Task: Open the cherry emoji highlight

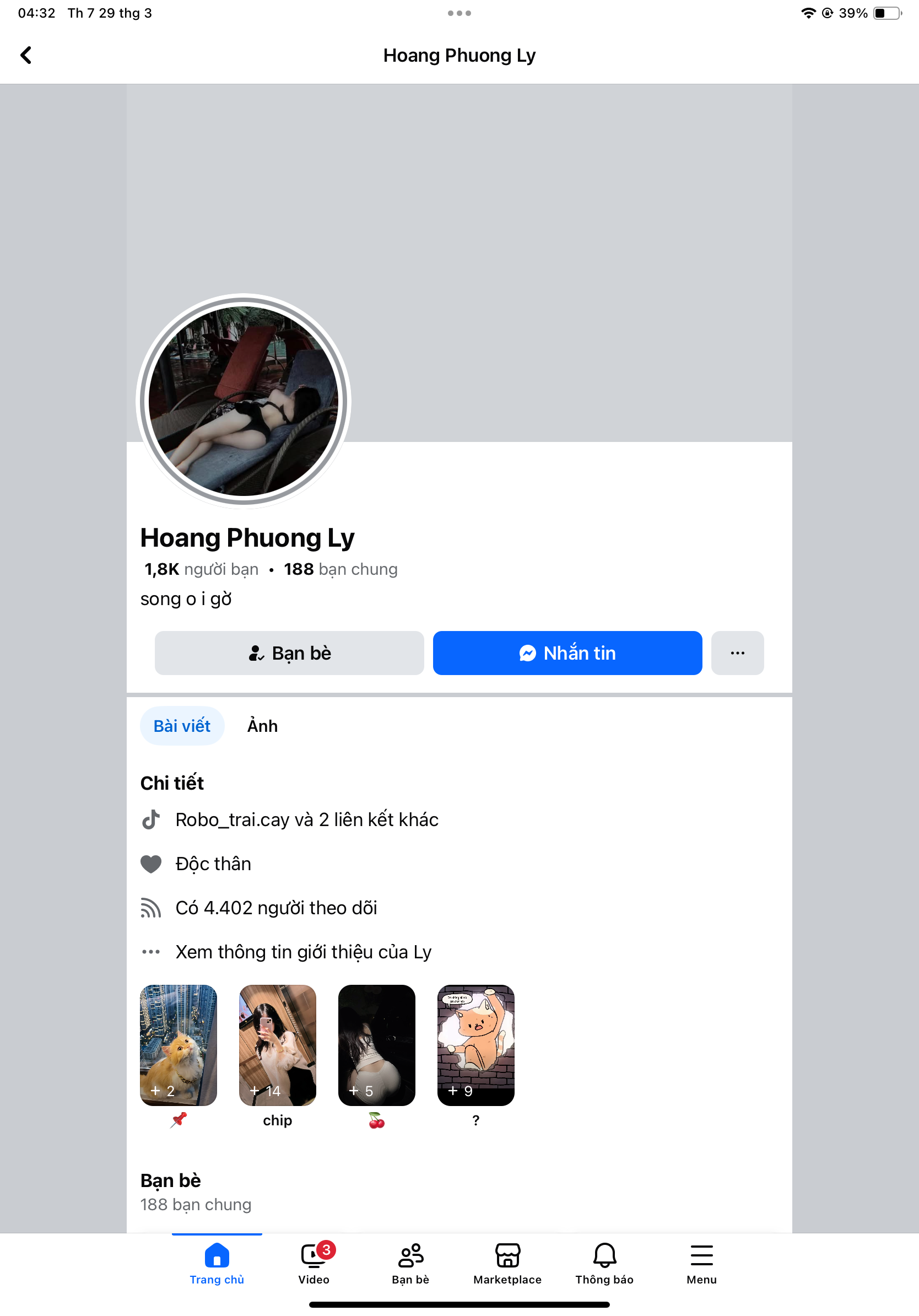Action: [x=376, y=1045]
